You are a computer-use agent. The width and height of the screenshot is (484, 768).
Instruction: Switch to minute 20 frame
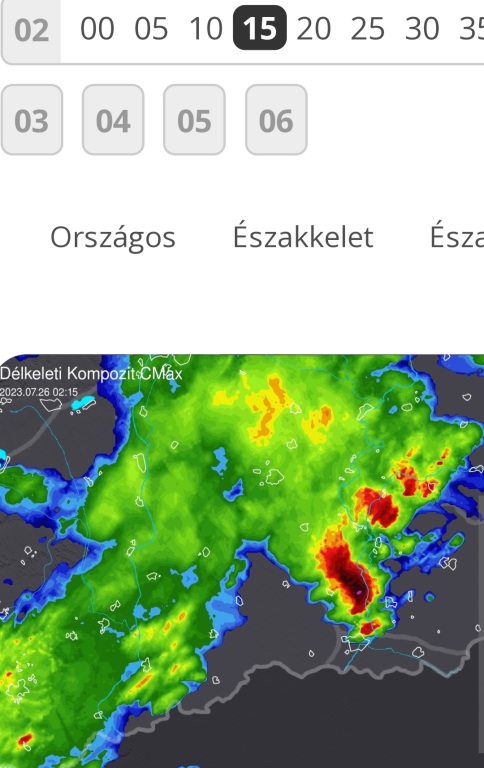[x=314, y=28]
